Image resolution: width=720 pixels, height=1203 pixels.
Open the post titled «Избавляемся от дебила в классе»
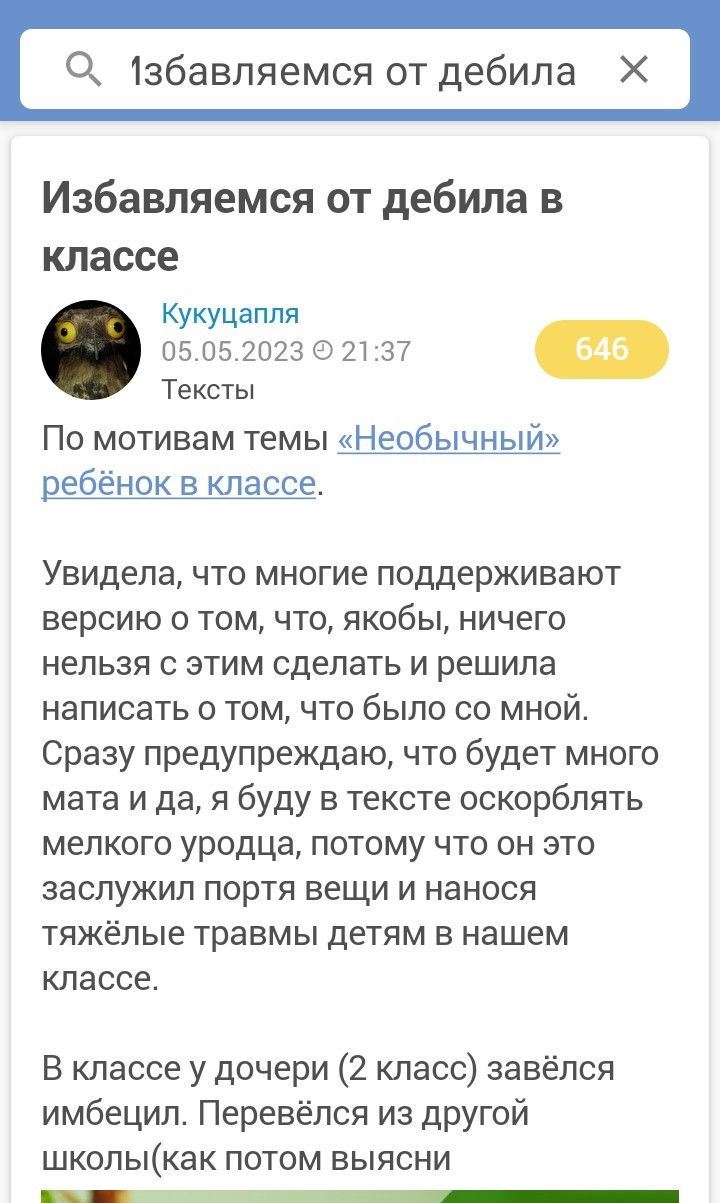click(302, 227)
